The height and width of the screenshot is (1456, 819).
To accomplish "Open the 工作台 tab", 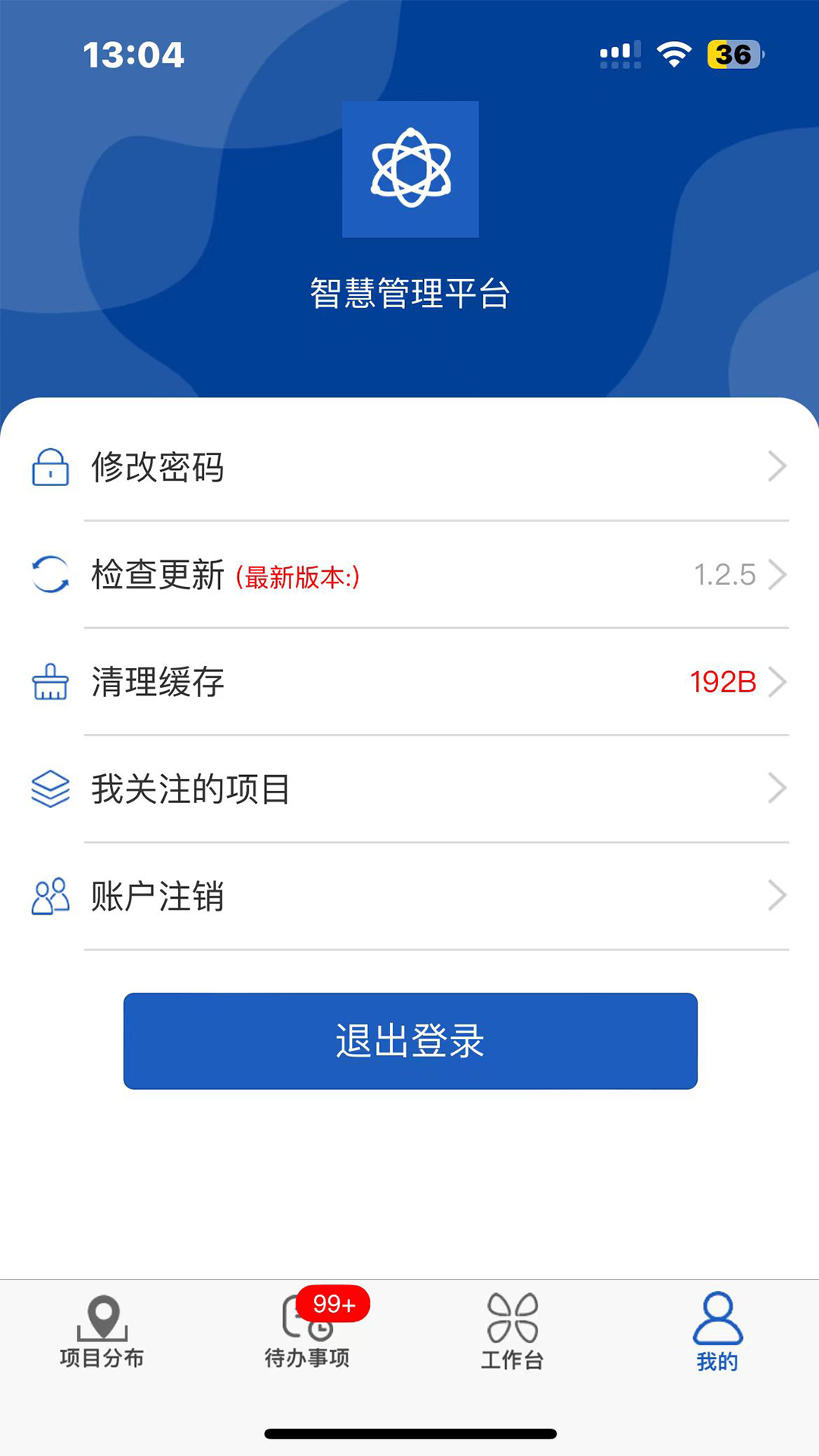I will 512,1335.
